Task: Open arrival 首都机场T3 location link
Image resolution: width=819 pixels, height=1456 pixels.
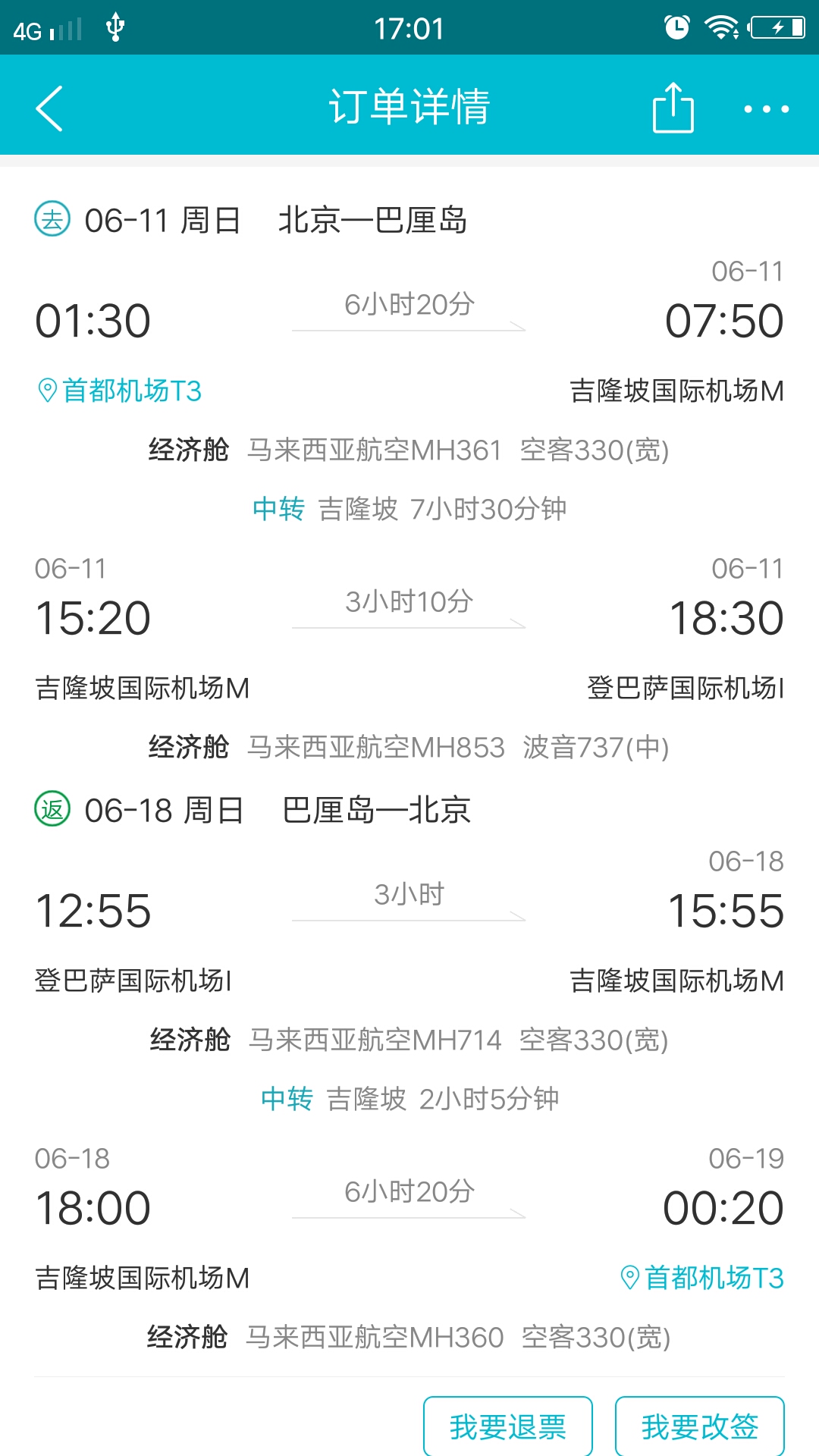Action: coord(702,1278)
